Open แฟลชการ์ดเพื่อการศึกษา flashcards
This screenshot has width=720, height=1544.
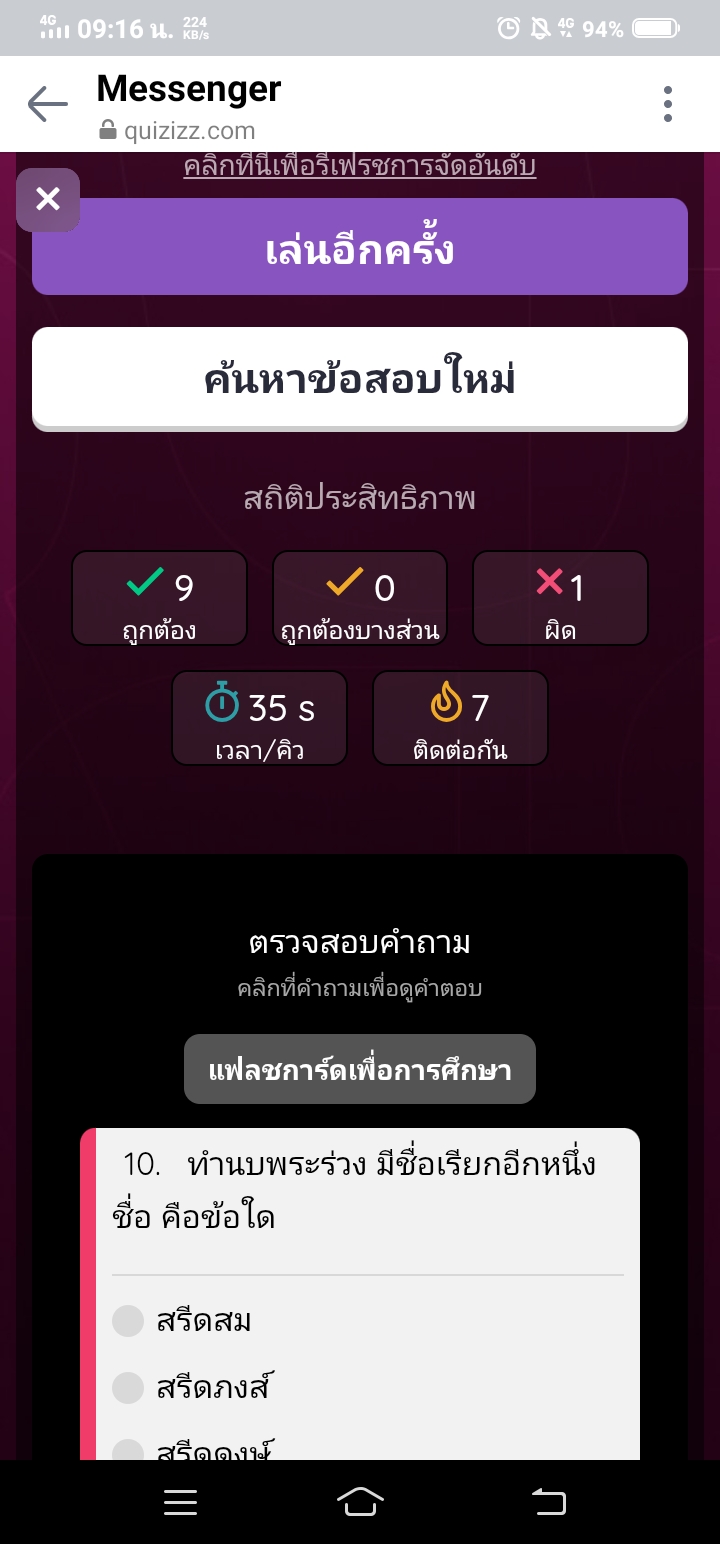(x=360, y=1070)
